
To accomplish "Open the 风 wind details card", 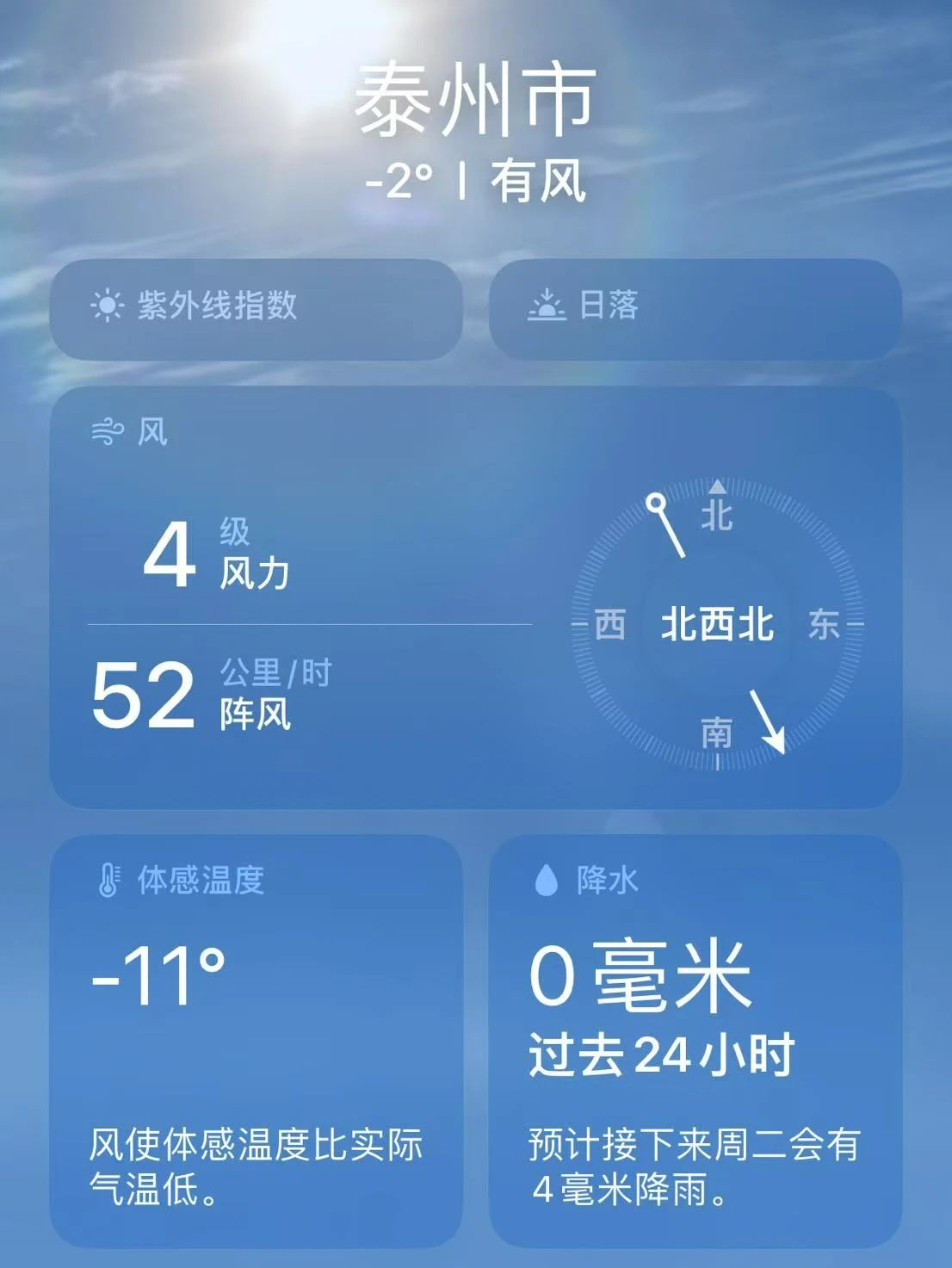I will 475,597.
